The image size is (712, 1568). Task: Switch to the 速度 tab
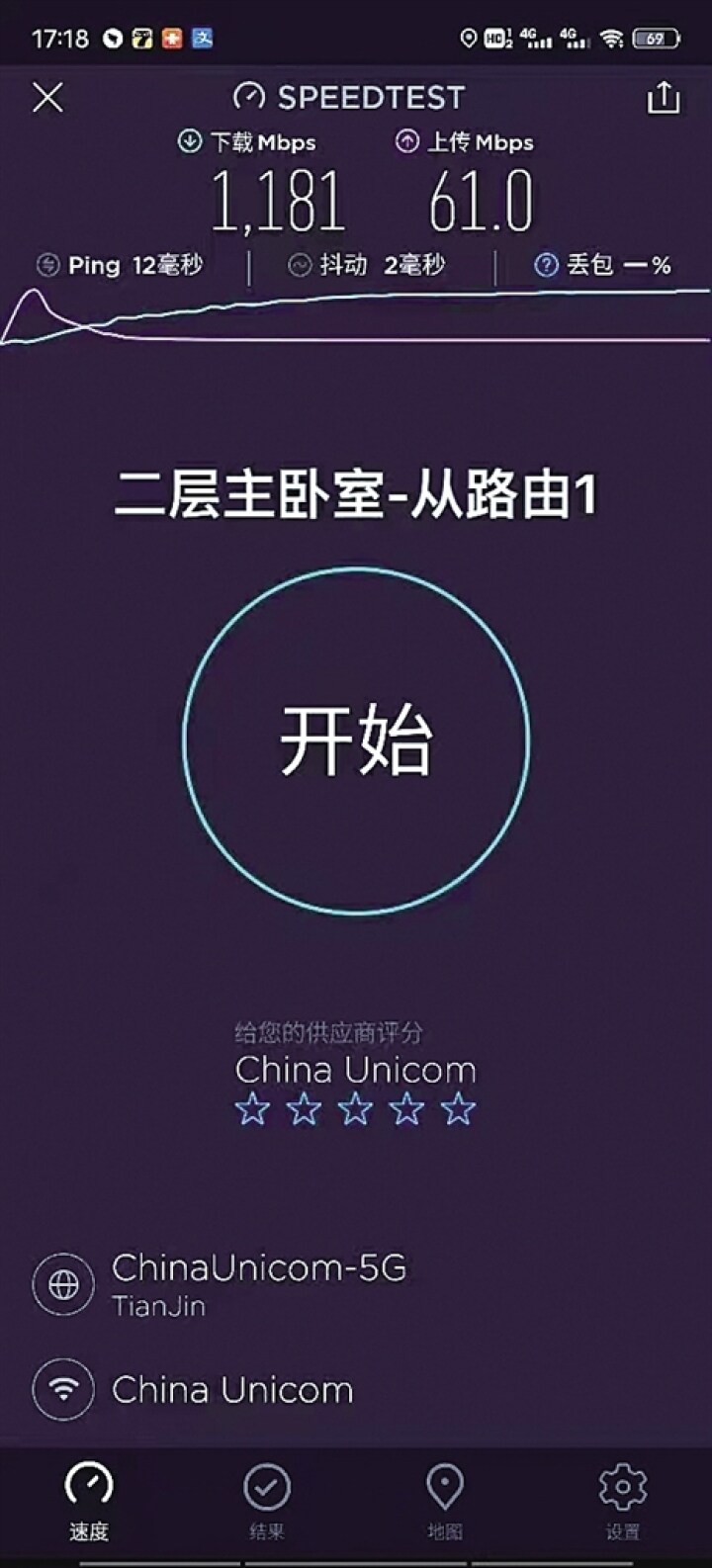89,1501
